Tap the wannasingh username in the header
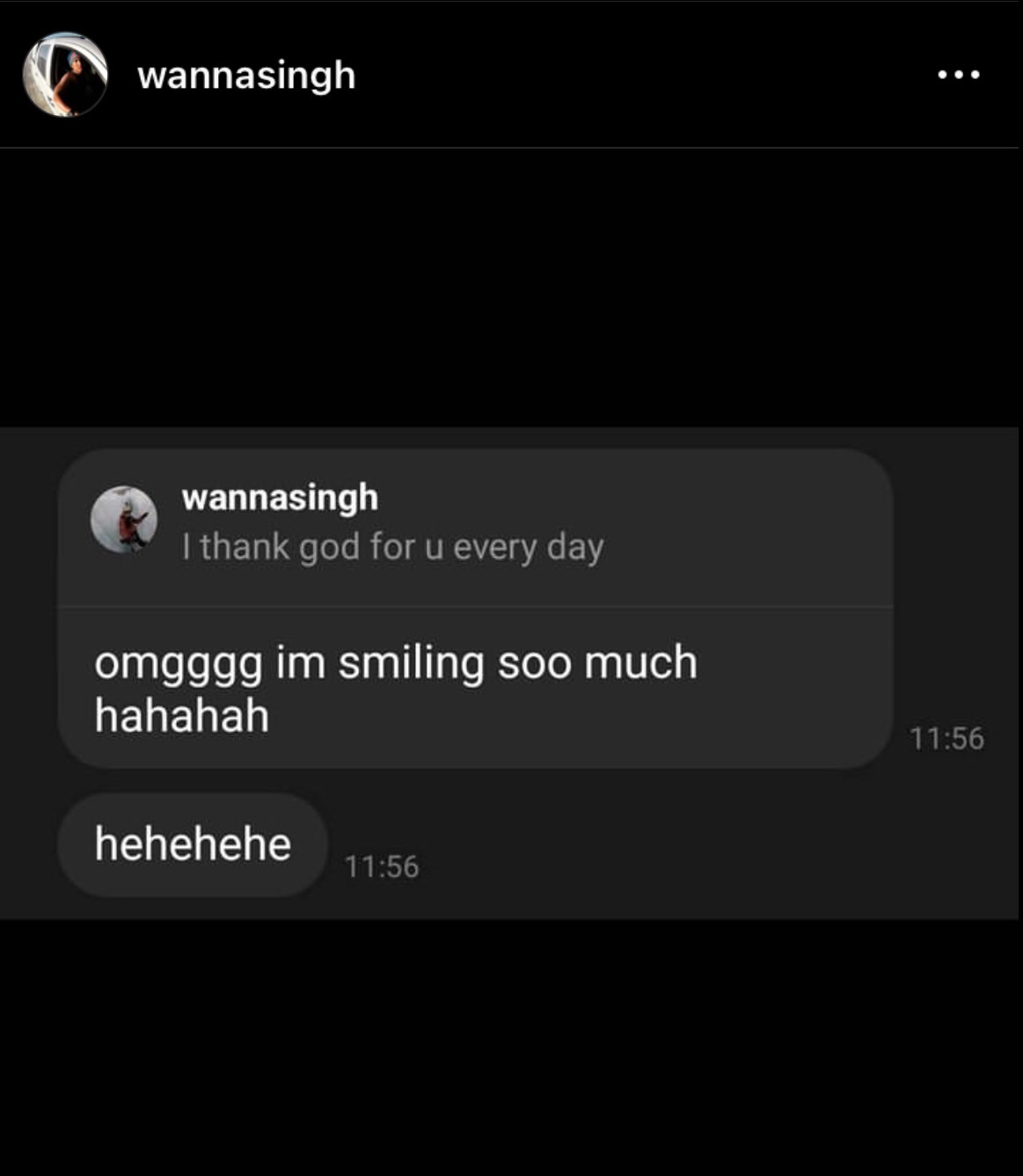 (246, 76)
